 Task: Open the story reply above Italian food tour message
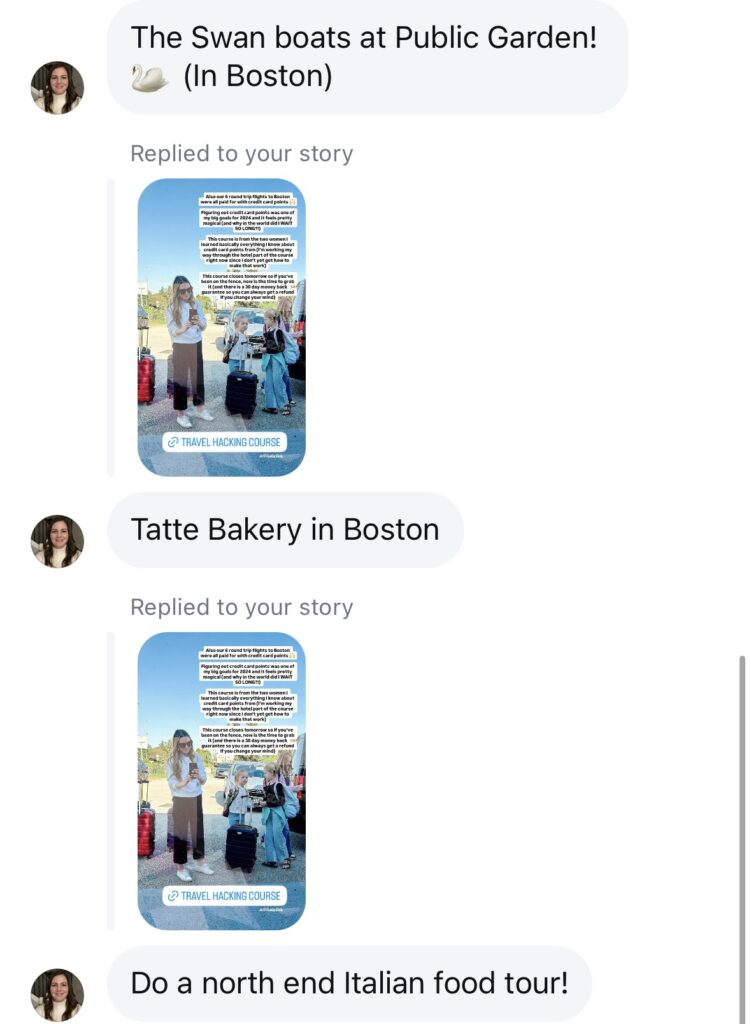click(221, 781)
